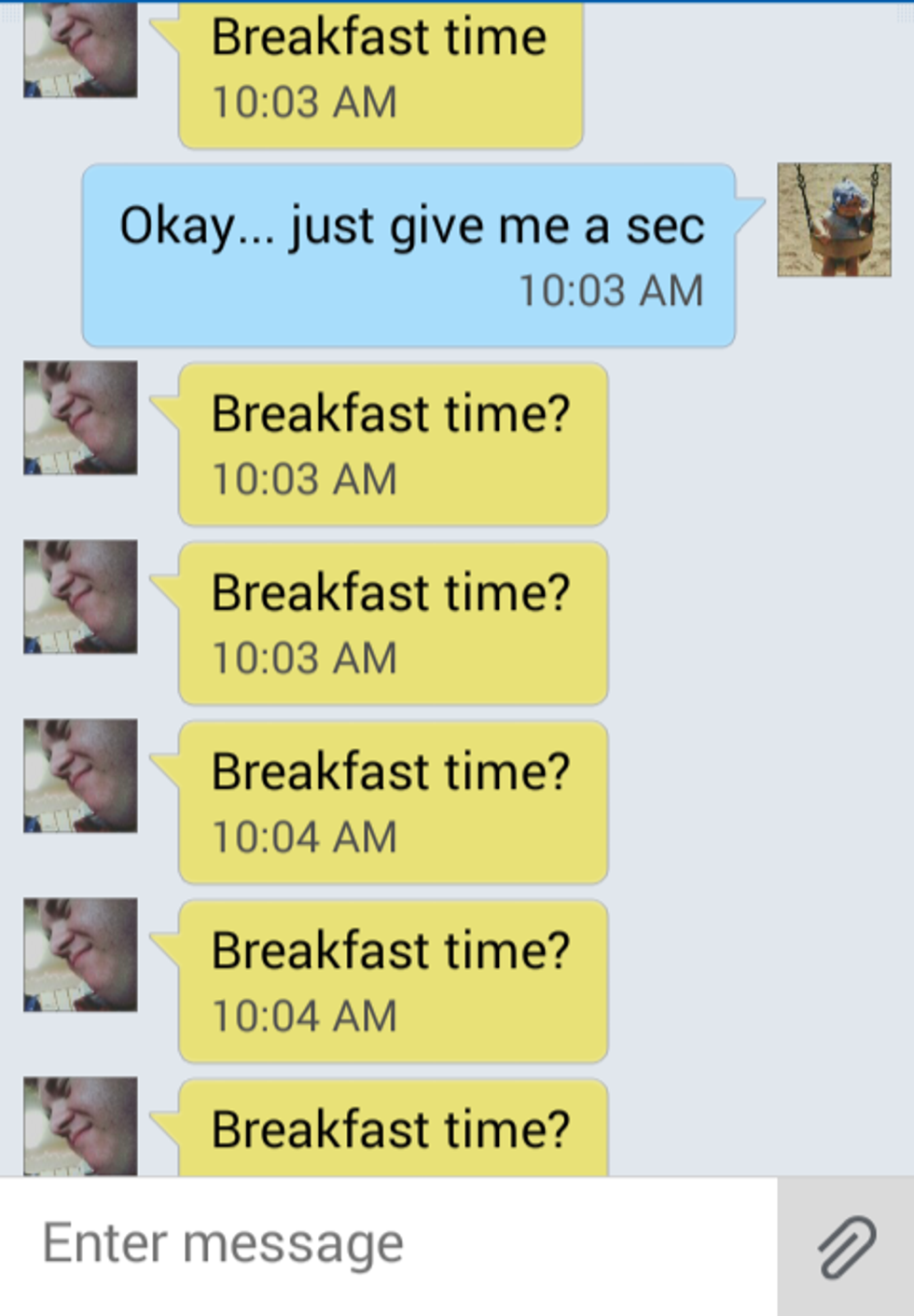Tap the Enter message text field
914x1316 pixels.
coord(387,1245)
